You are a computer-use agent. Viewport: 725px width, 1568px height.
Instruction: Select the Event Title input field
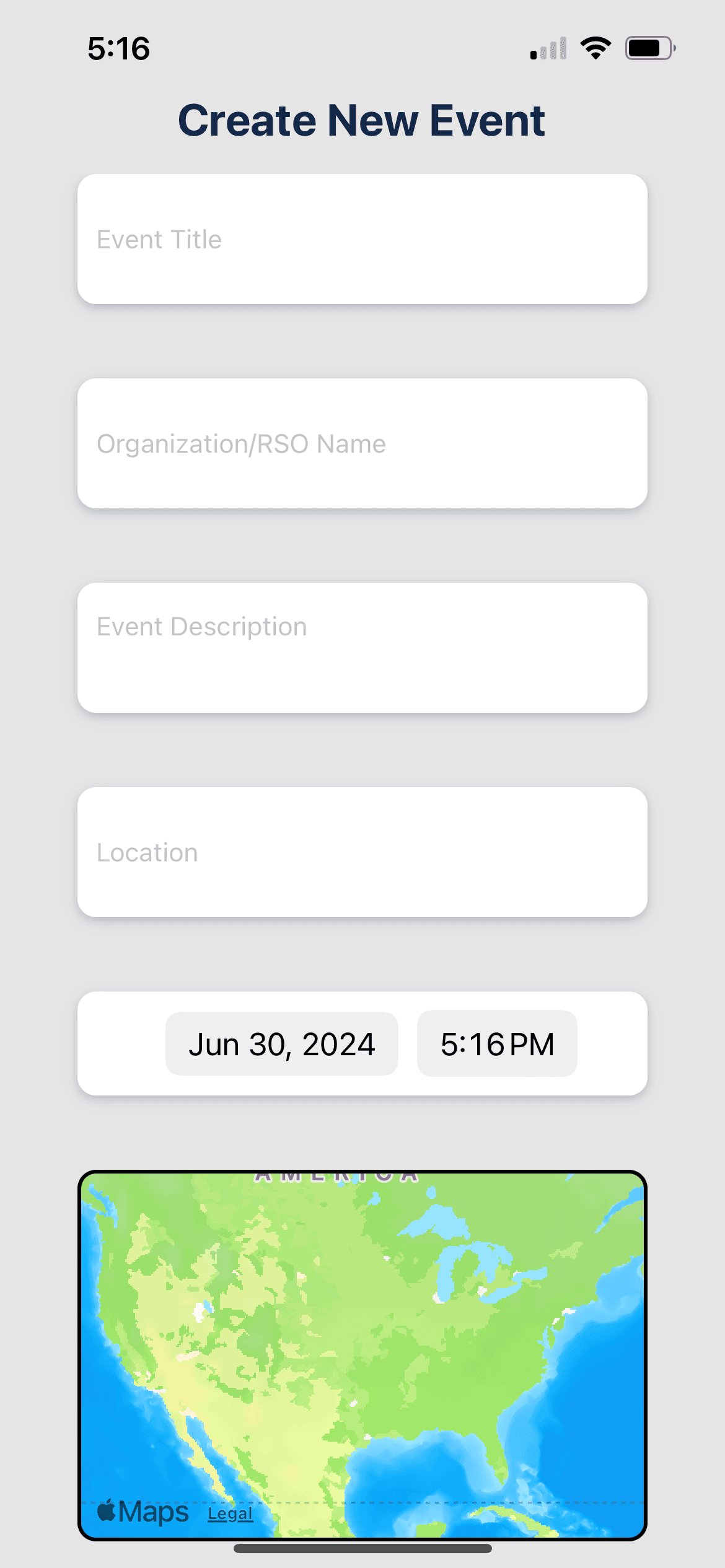(362, 240)
